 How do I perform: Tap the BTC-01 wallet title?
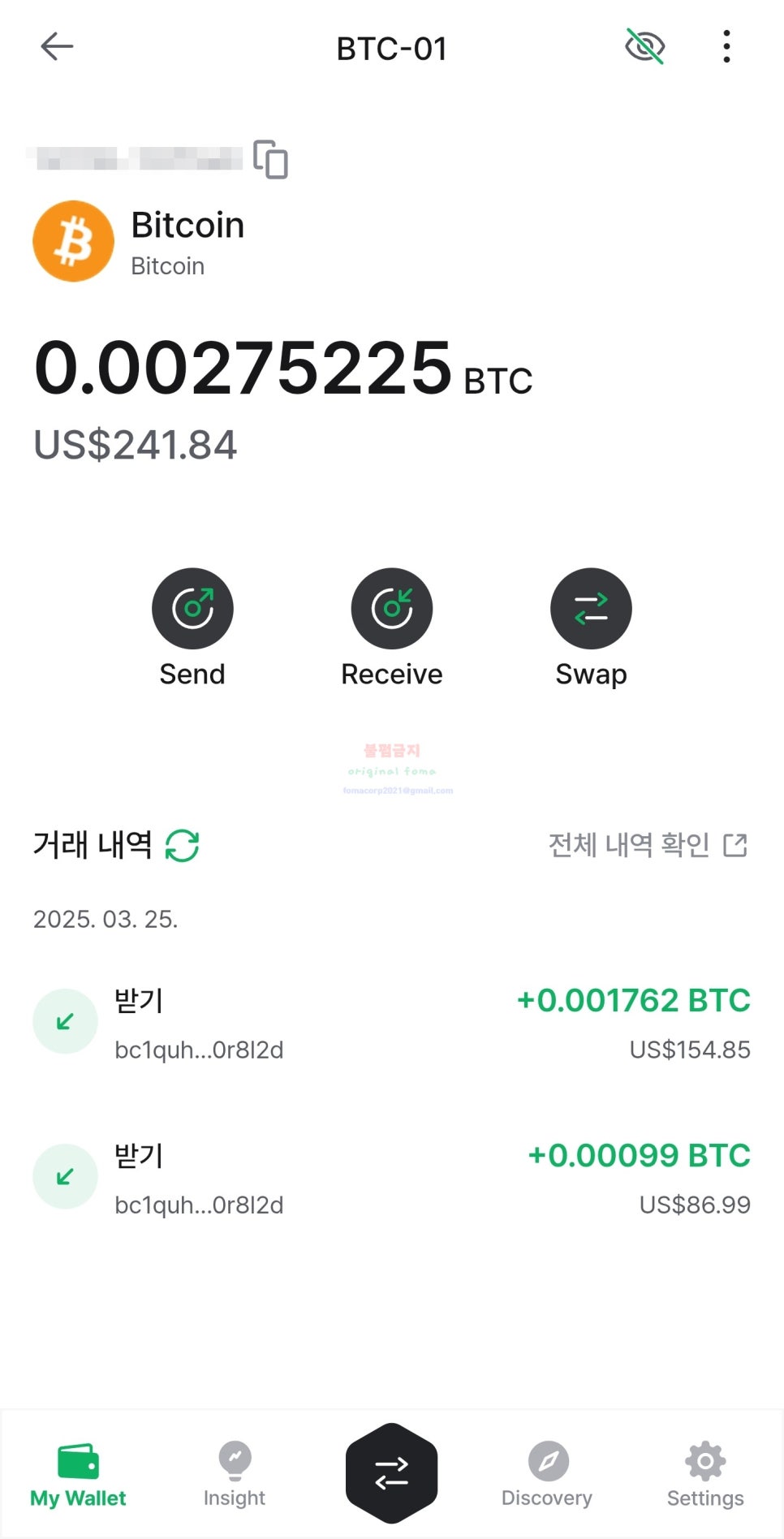click(x=391, y=49)
